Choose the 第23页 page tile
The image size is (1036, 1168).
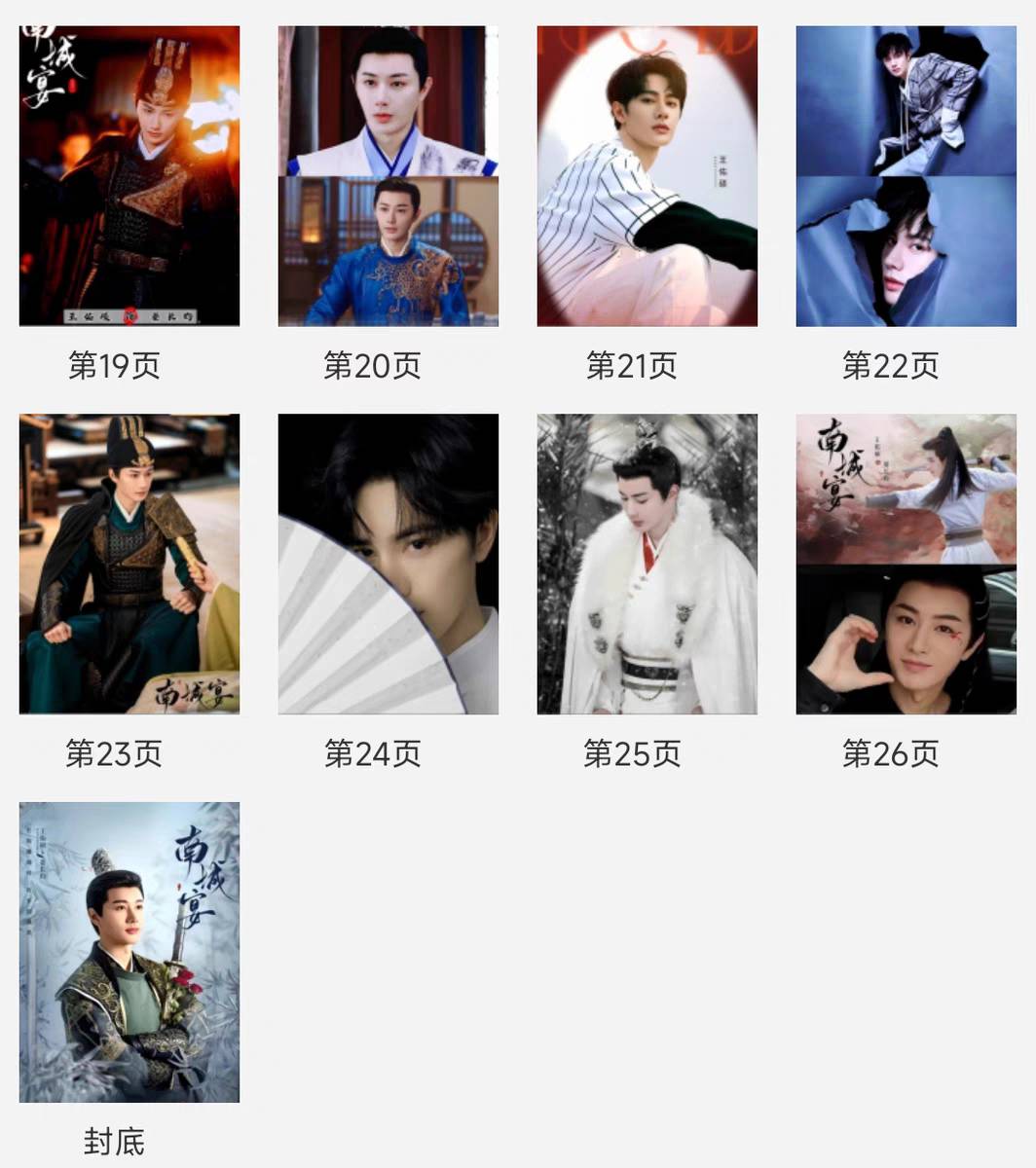click(x=129, y=564)
